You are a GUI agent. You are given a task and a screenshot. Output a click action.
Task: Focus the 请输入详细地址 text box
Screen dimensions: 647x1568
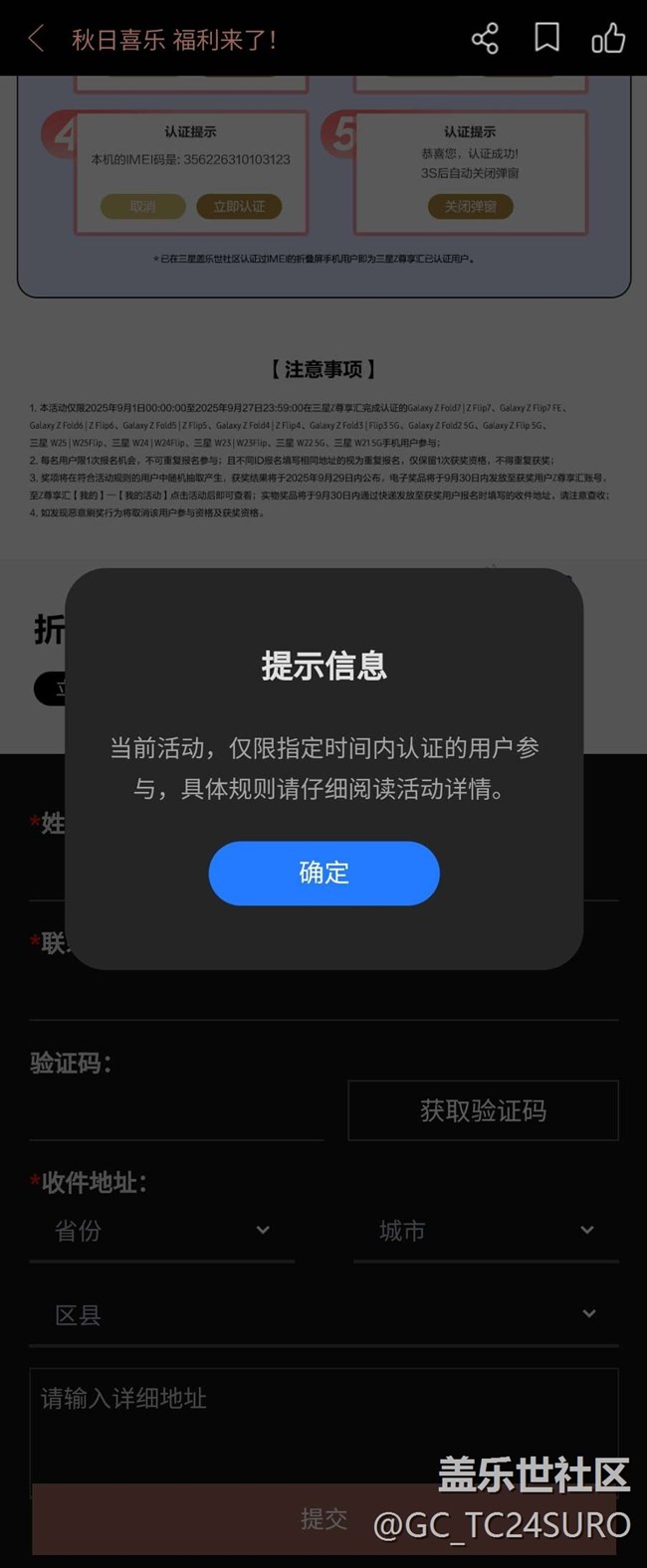click(323, 1423)
